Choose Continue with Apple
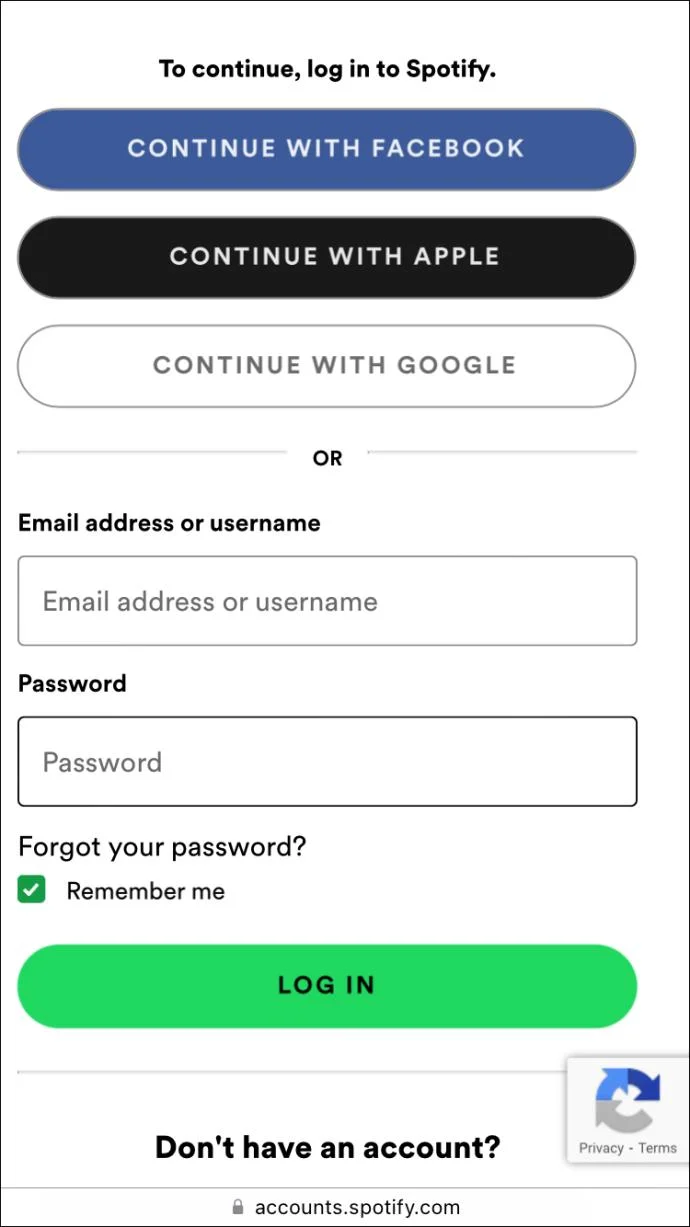 [x=326, y=257]
